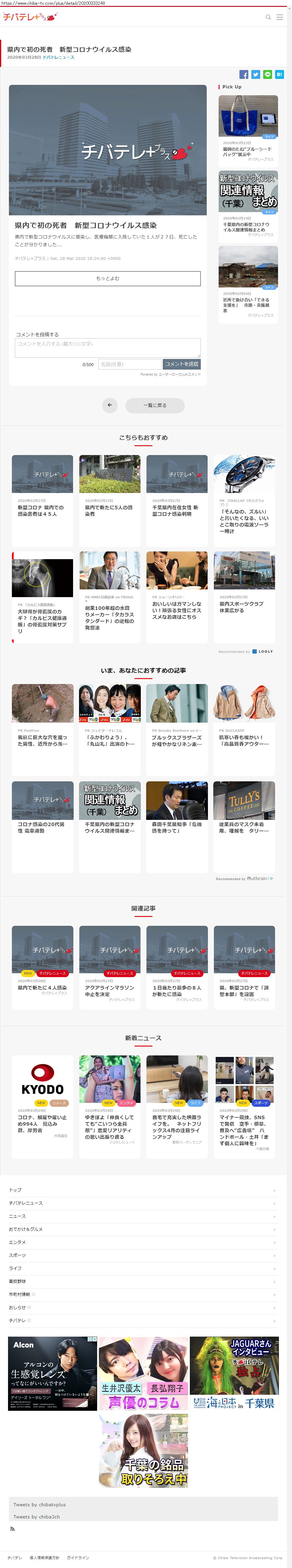Select the 名前(任意) name field
292x1568 pixels.
129,364
